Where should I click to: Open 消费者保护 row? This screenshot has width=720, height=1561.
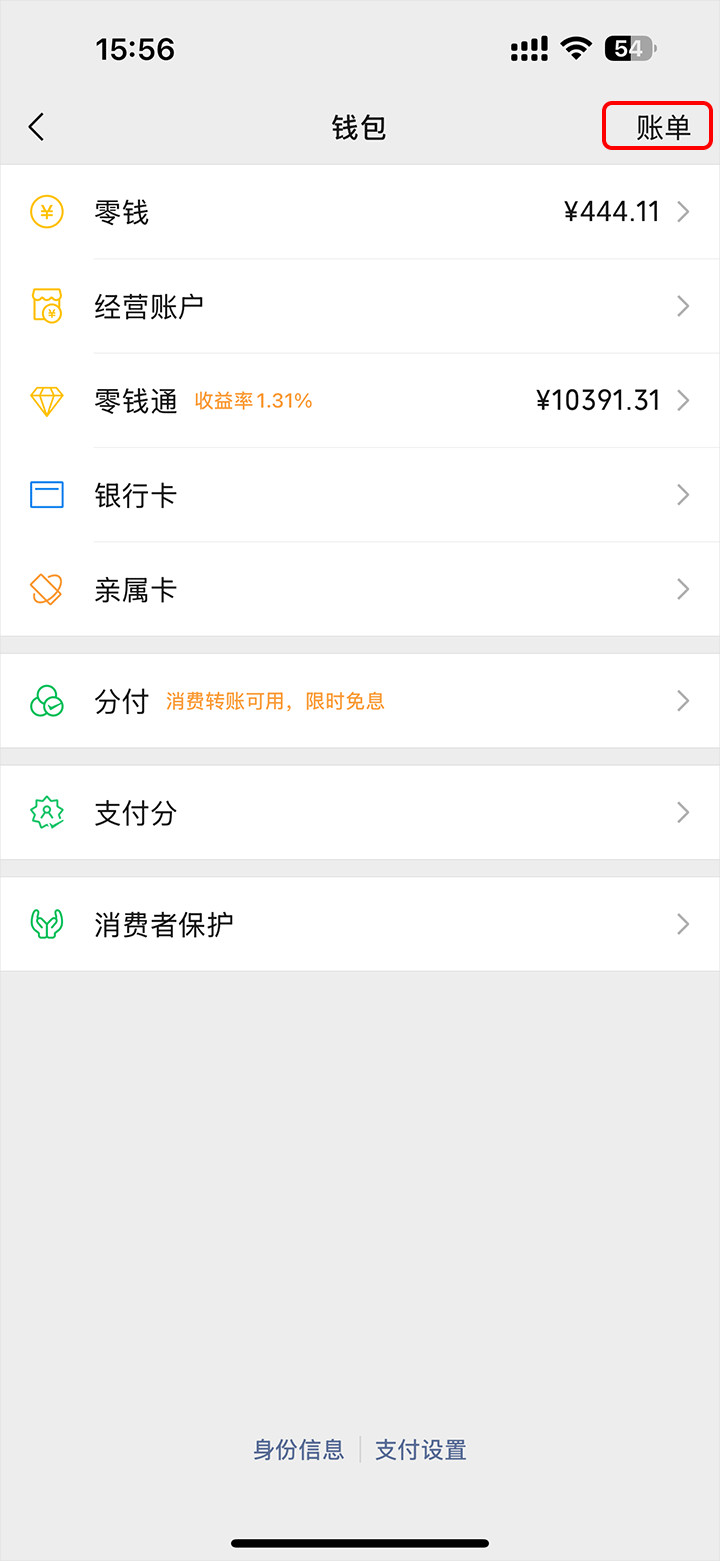tap(360, 924)
